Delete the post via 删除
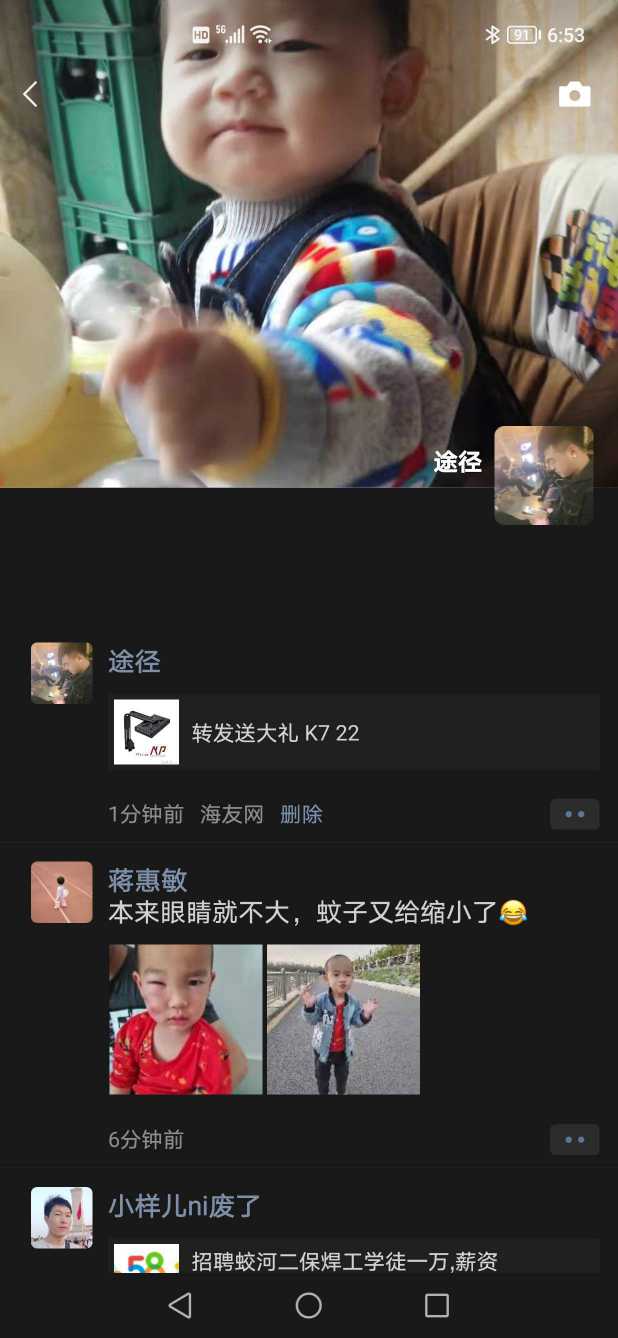This screenshot has width=618, height=1338. pos(301,814)
